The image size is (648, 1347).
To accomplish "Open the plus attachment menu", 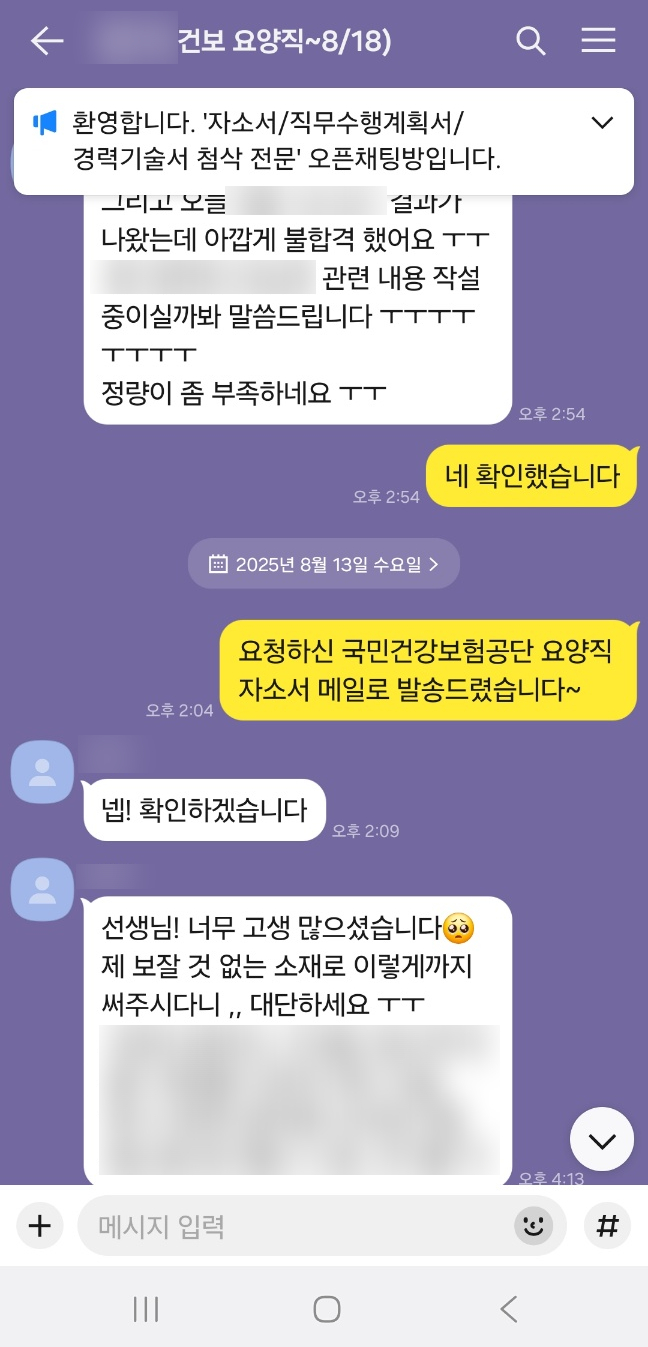I will tap(39, 1226).
